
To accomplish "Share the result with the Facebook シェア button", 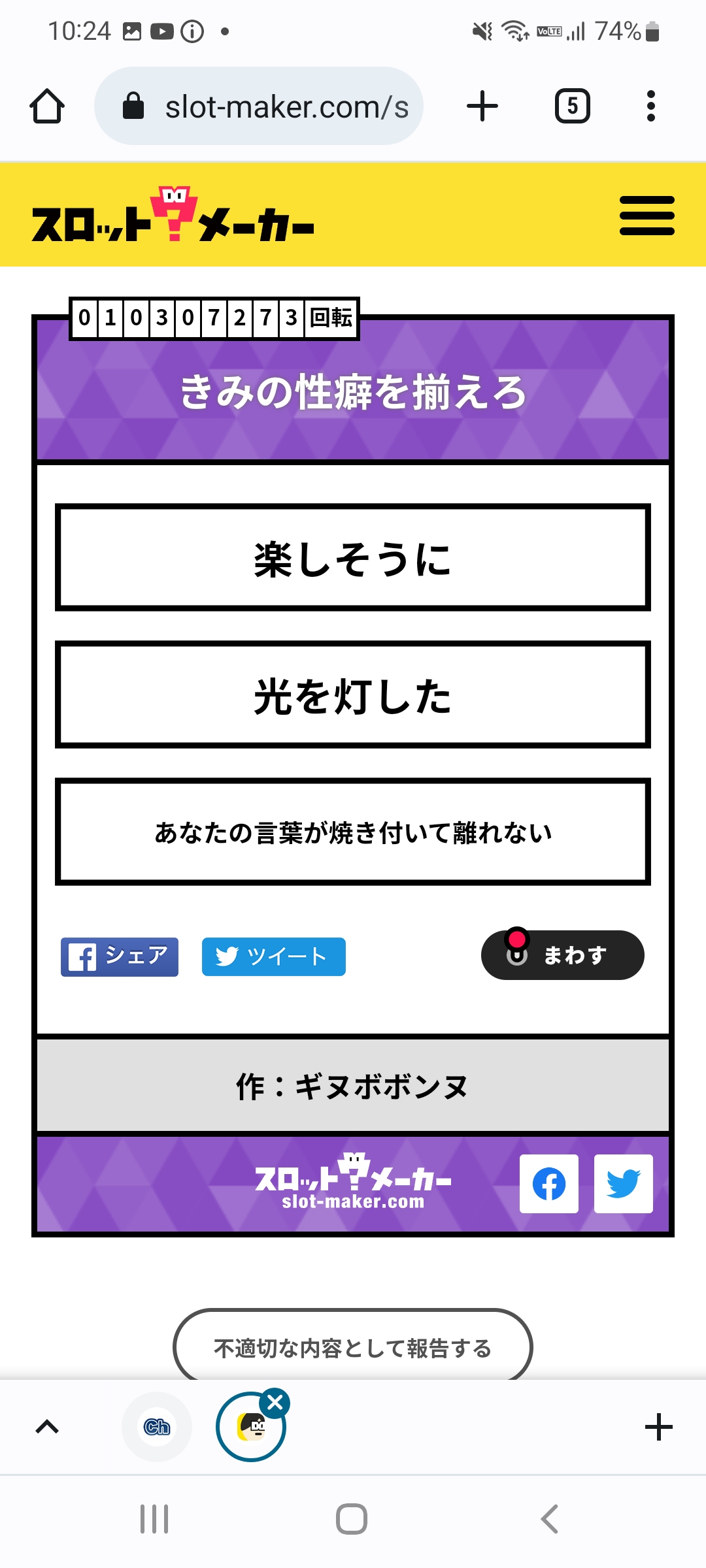I will pos(120,956).
